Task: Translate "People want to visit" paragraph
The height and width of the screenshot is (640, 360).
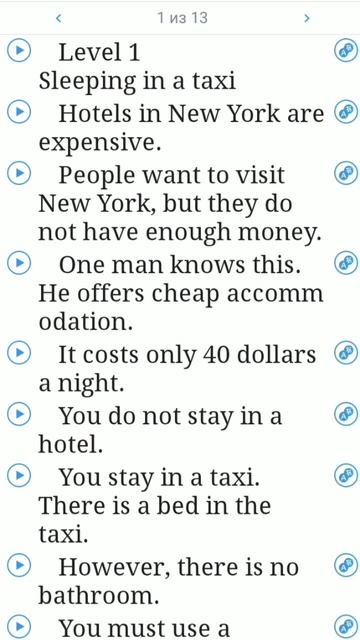Action: click(x=345, y=173)
